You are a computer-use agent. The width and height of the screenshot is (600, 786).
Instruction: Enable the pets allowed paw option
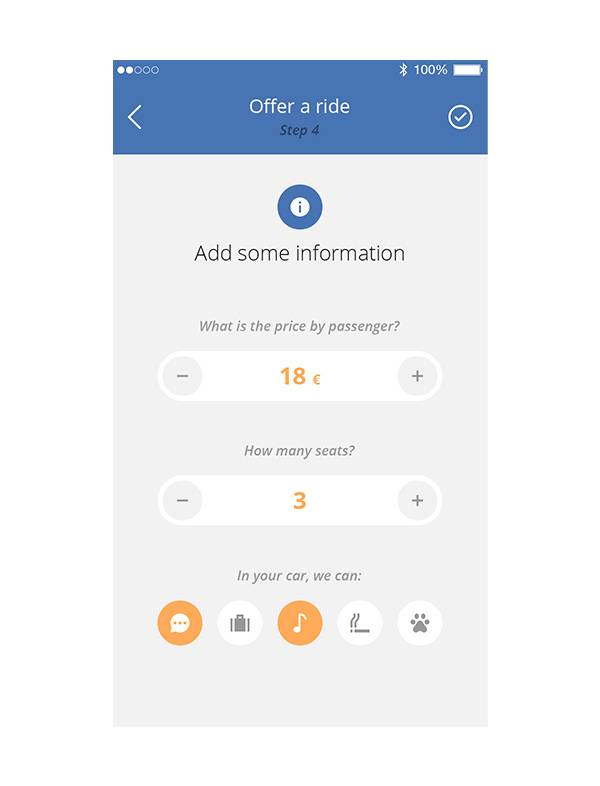tap(420, 624)
